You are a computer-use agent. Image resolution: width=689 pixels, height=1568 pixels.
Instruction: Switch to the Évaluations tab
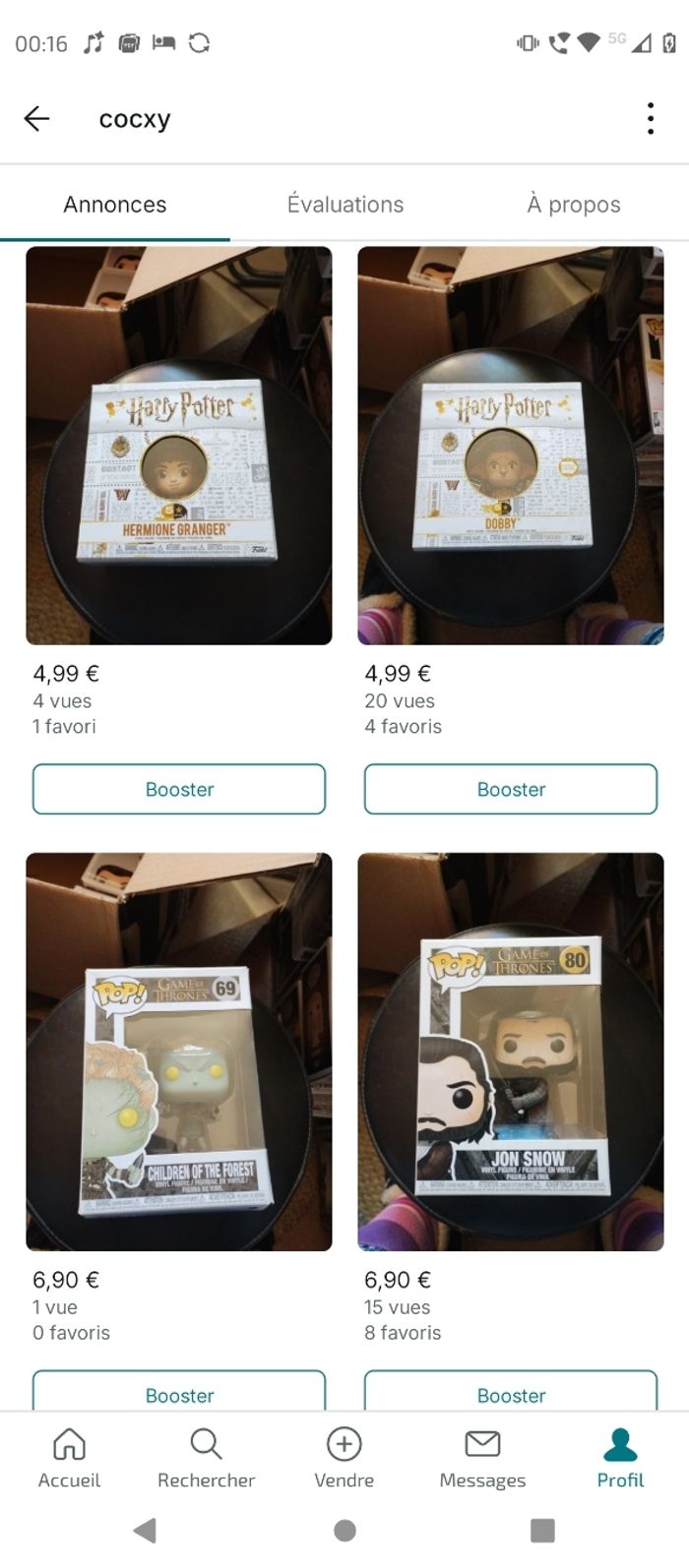coord(344,205)
